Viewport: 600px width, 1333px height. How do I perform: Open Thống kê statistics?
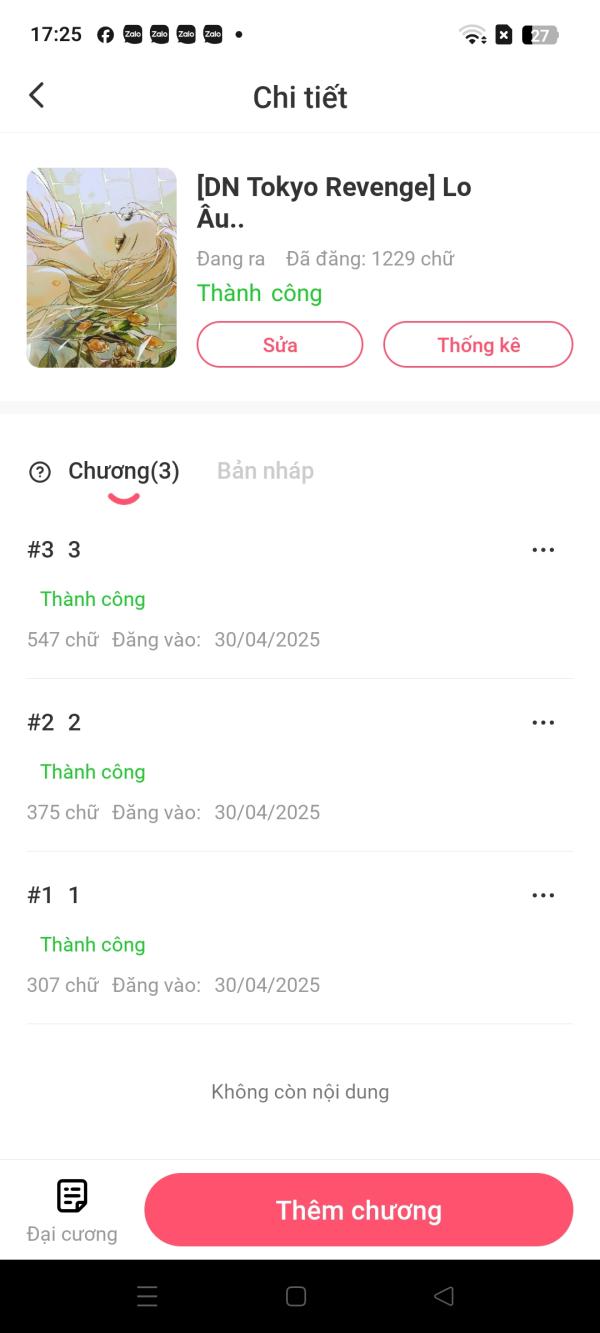478,345
